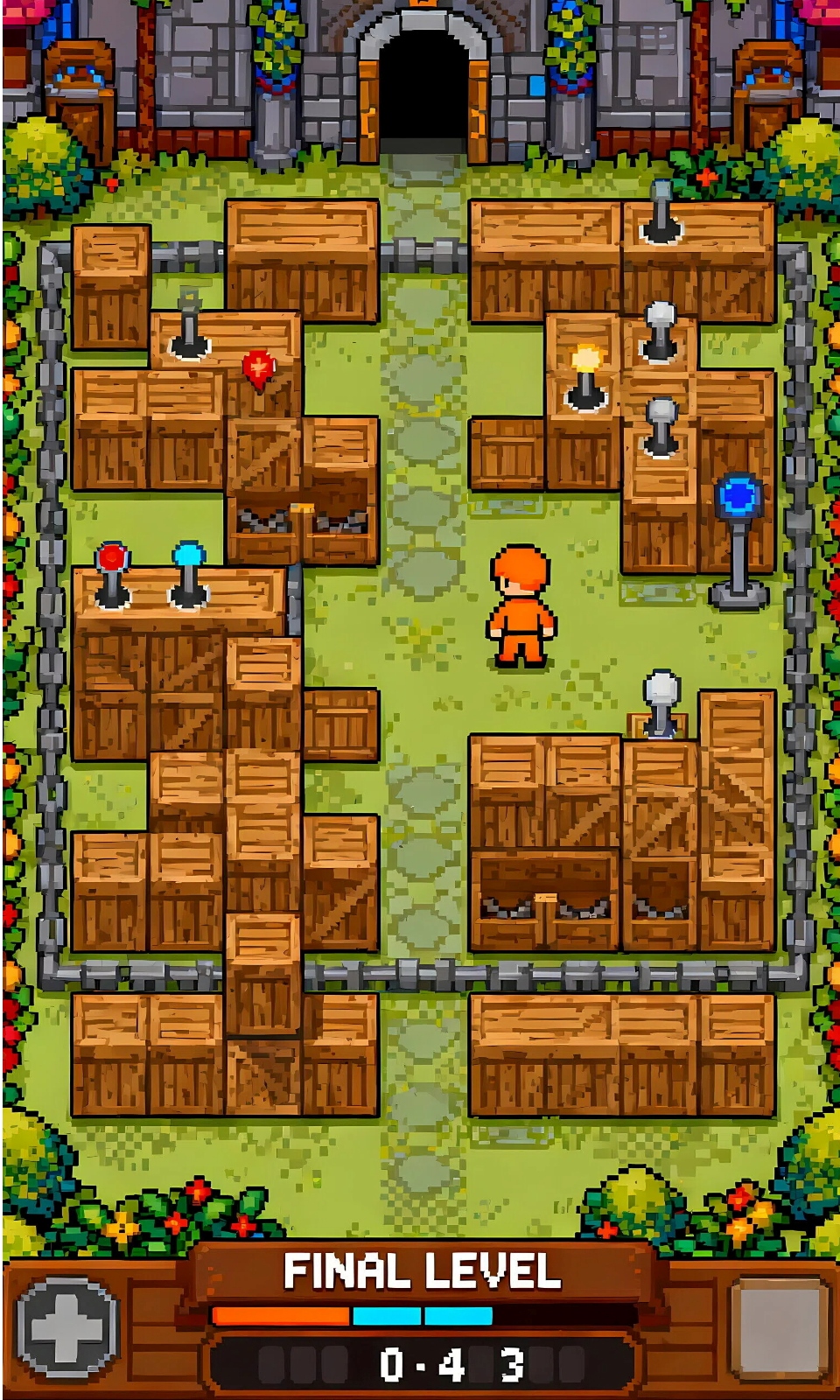Tap the blank square action button
This screenshot has height=1400, width=840.
click(x=779, y=1327)
